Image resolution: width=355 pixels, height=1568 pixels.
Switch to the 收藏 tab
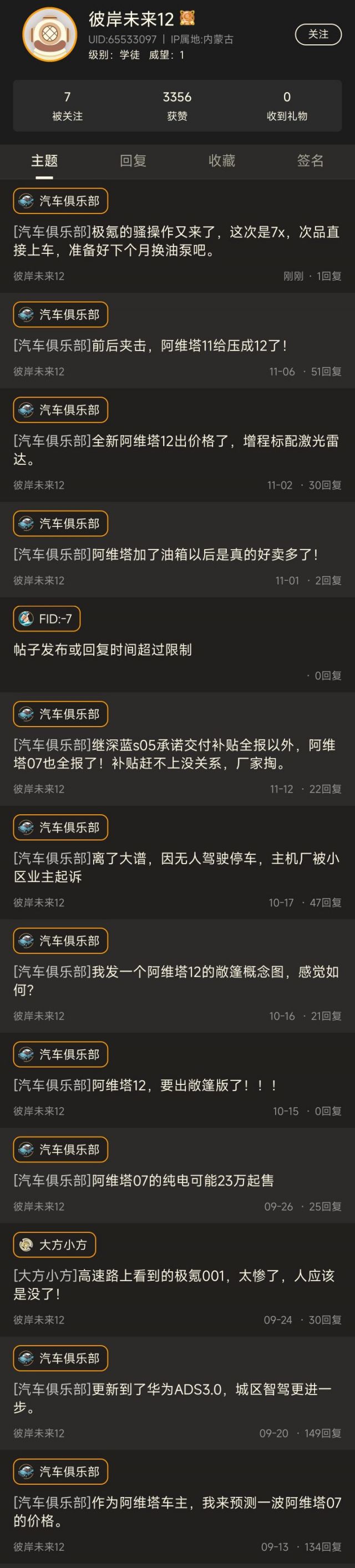coord(222,161)
